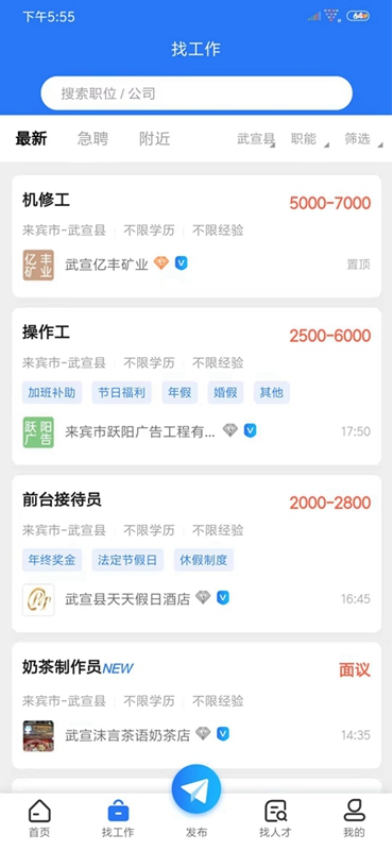Screen dimensions: 392x850
Task: Tap the 发布 paper plane button
Action: point(196,790)
